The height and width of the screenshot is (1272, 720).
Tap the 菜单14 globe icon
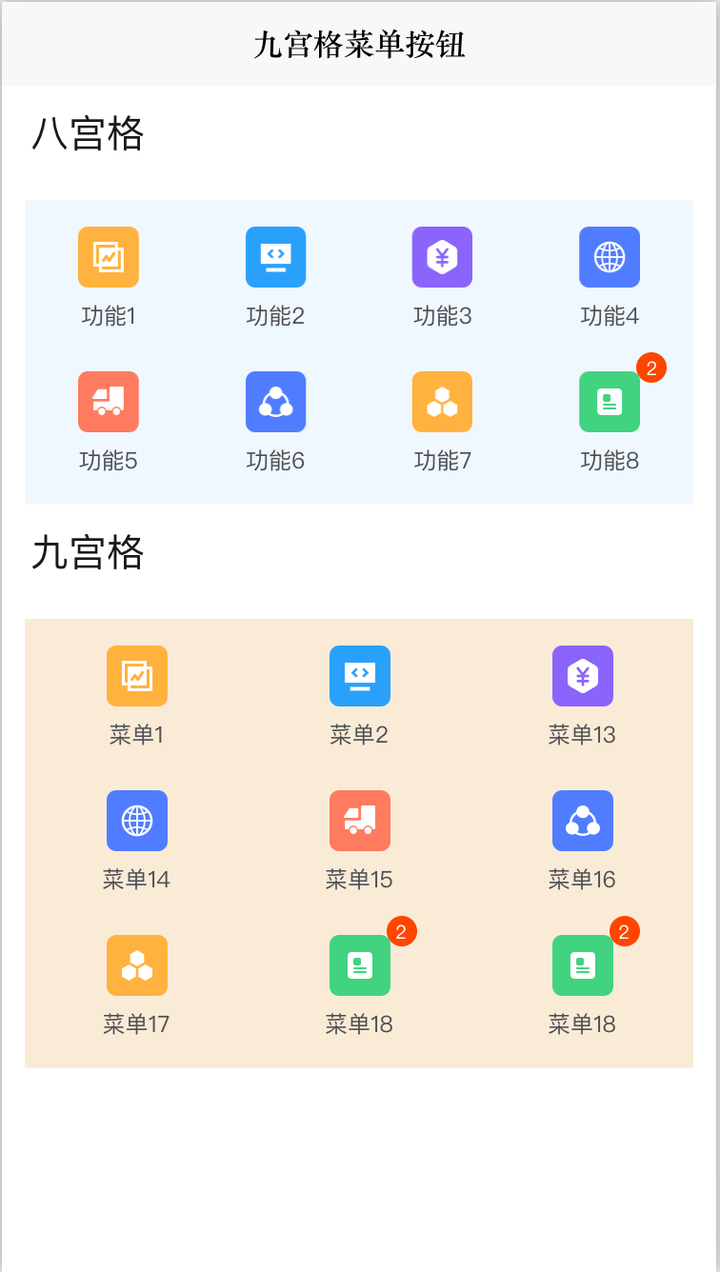click(137, 821)
